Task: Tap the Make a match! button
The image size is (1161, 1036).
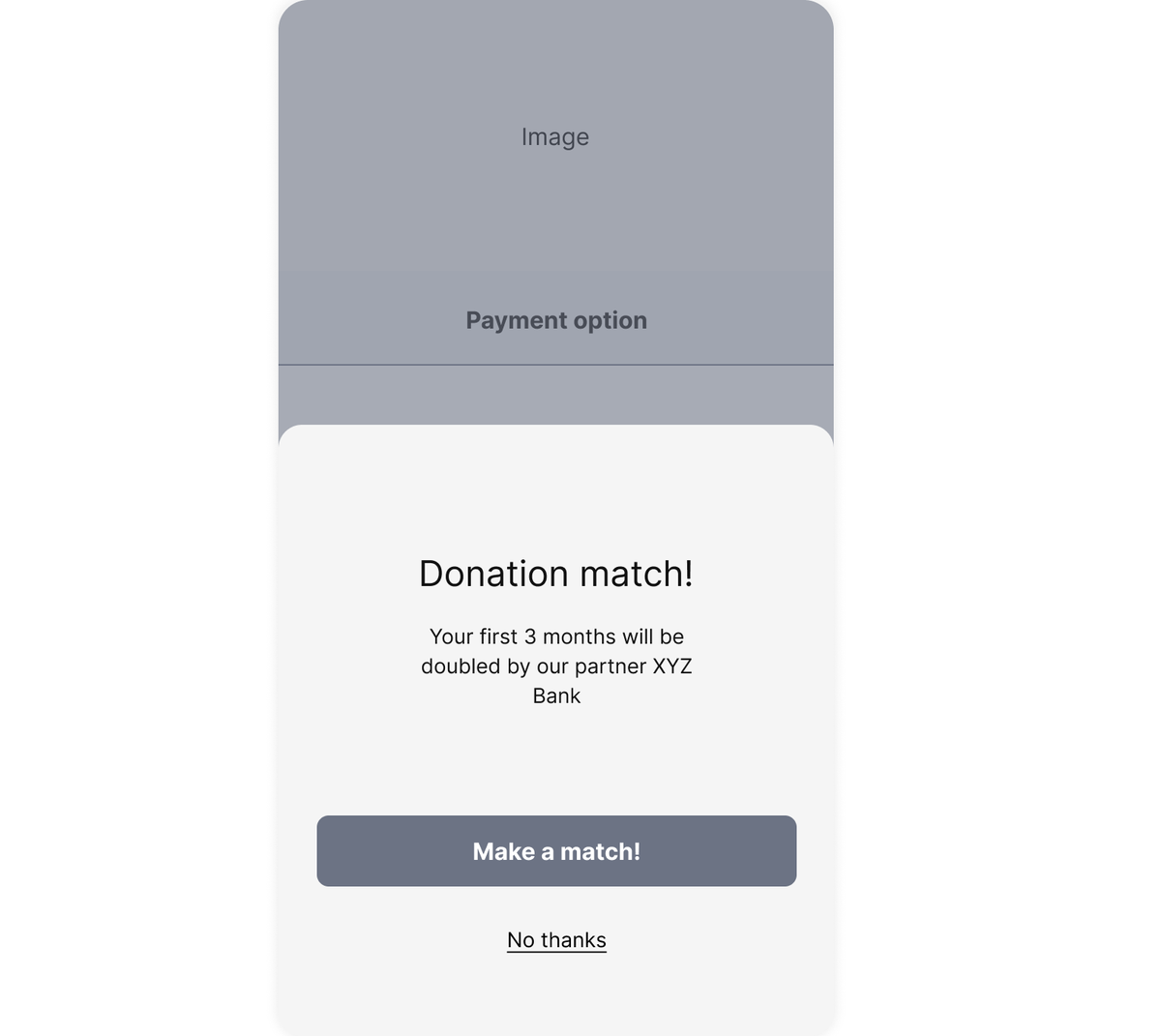Action: click(x=556, y=851)
